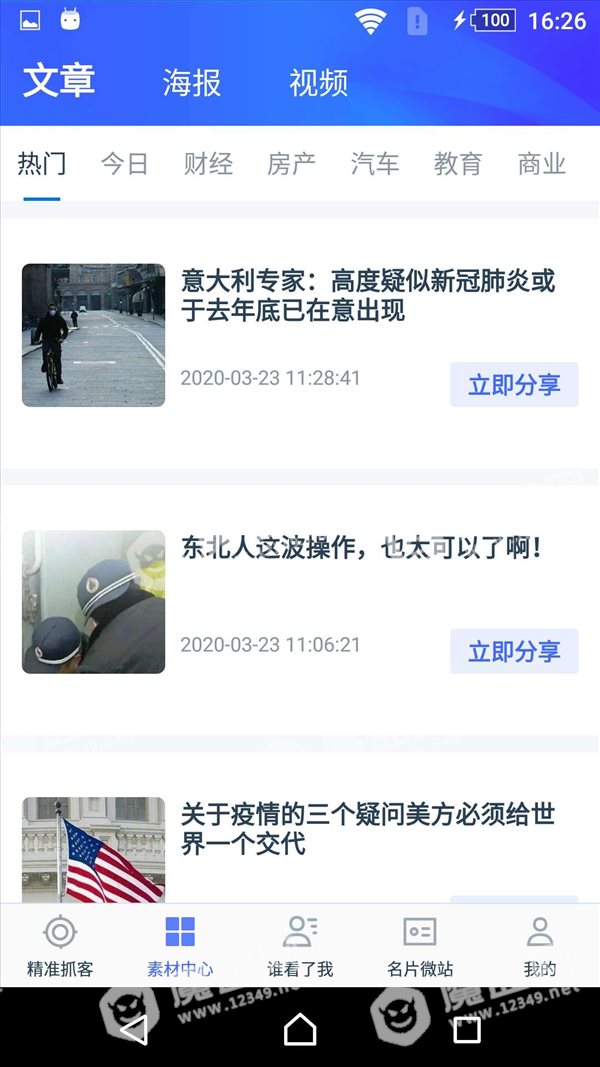Open the 东北人这波操作 article
Screen dimensions: 600x1067
click(x=361, y=548)
